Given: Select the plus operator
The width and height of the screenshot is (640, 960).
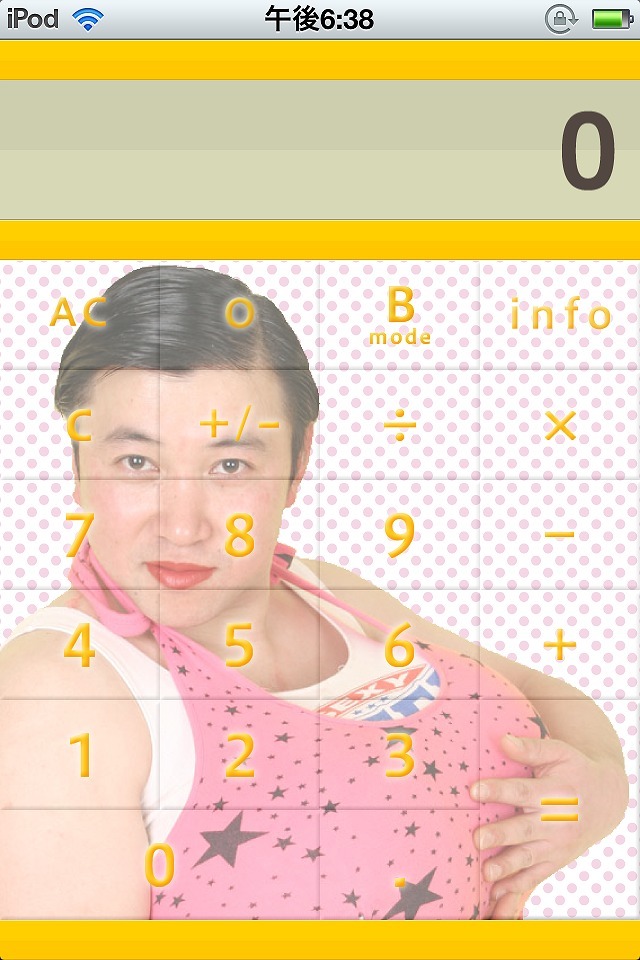Looking at the screenshot, I should 560,646.
